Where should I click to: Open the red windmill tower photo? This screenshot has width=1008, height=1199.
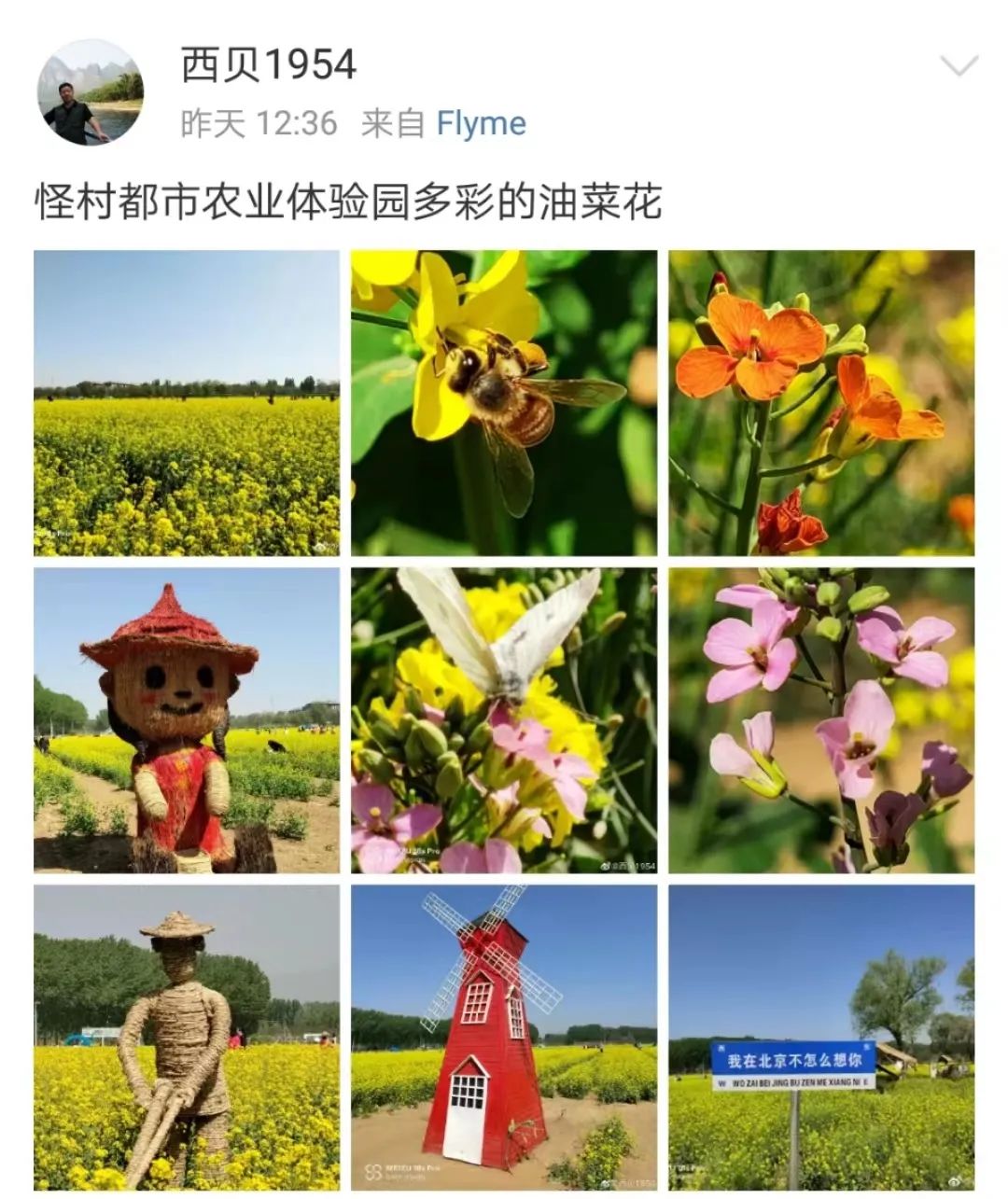click(504, 1036)
